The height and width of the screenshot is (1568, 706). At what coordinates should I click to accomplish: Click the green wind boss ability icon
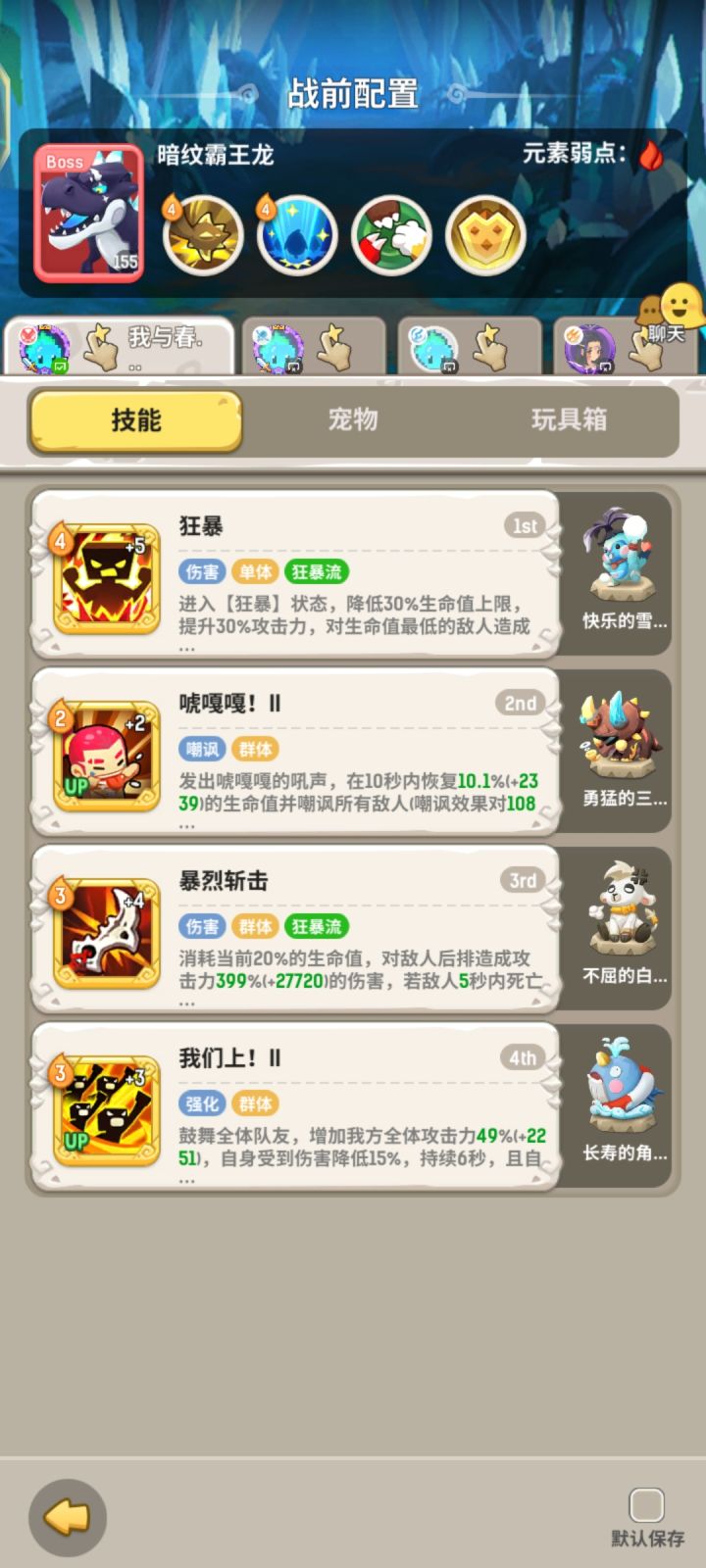(390, 235)
